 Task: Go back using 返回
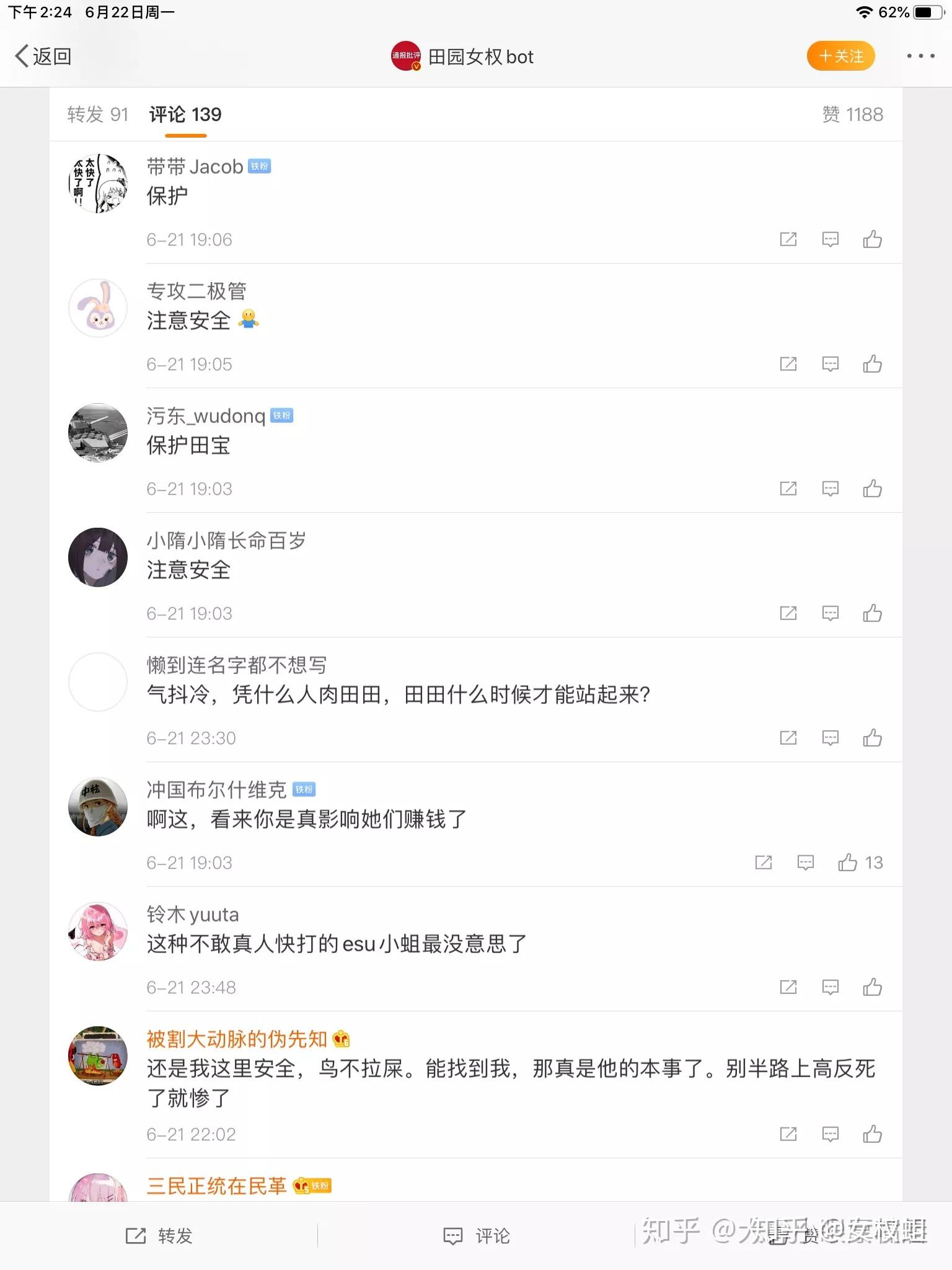[x=43, y=56]
